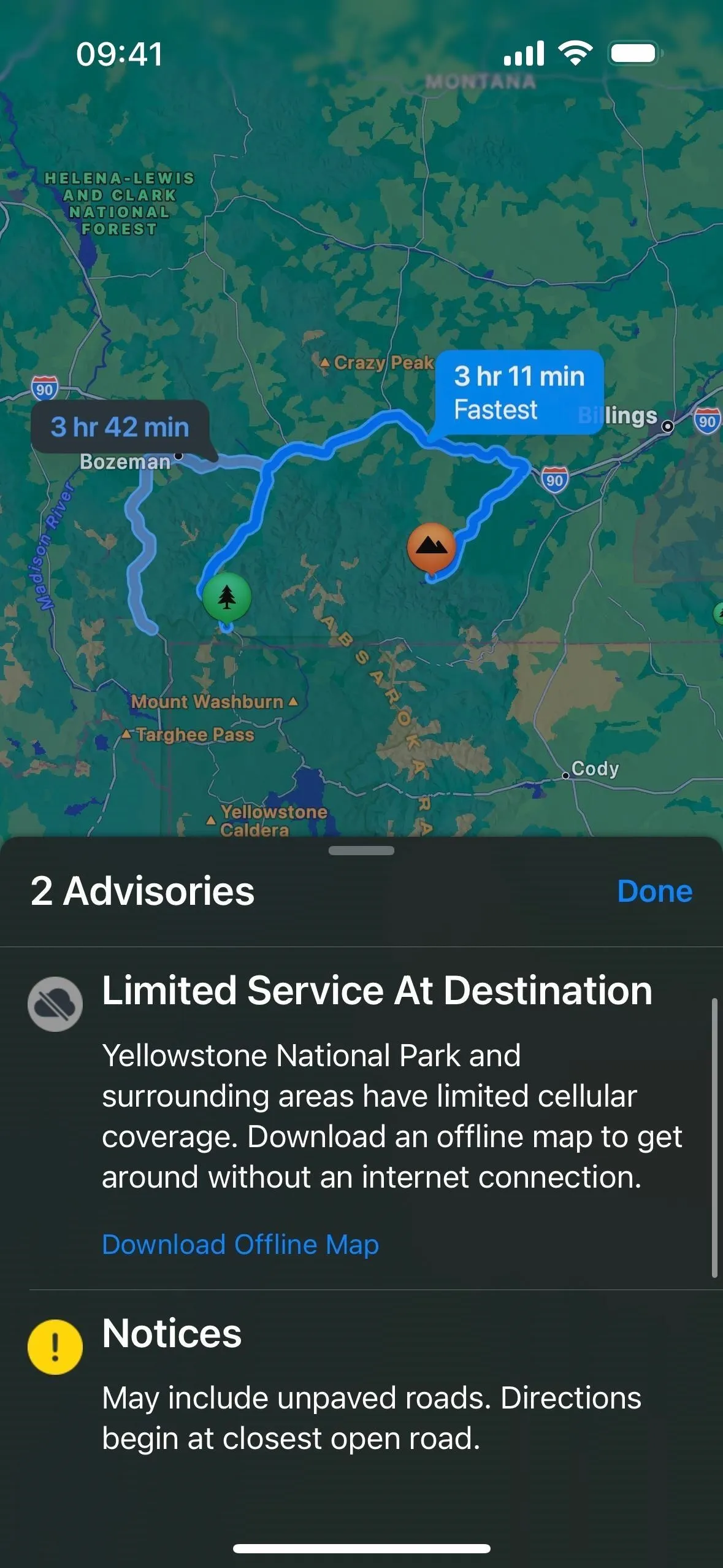
Task: Tap the green tree park pin
Action: (x=227, y=597)
